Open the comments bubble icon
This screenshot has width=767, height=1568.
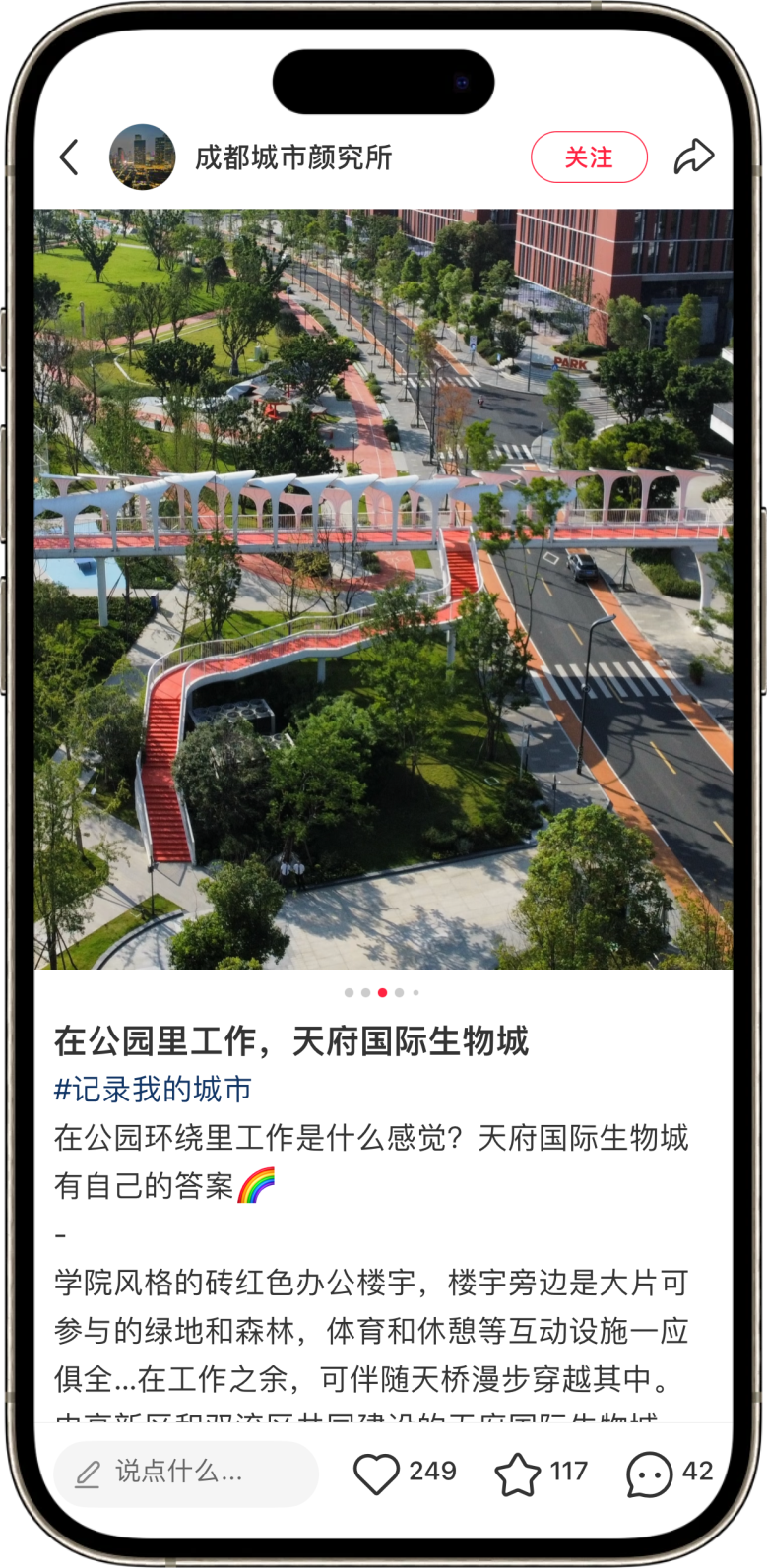(650, 1474)
